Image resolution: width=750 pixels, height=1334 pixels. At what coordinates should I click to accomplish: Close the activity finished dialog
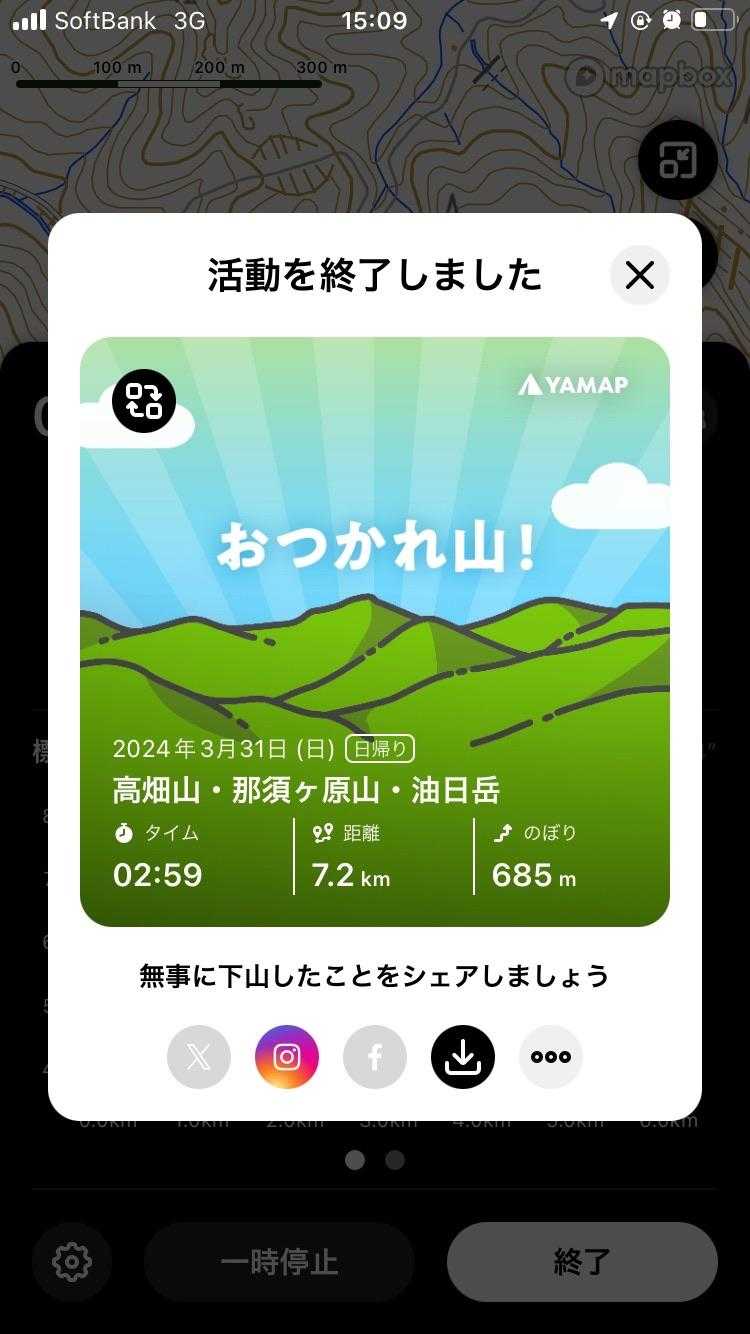639,275
